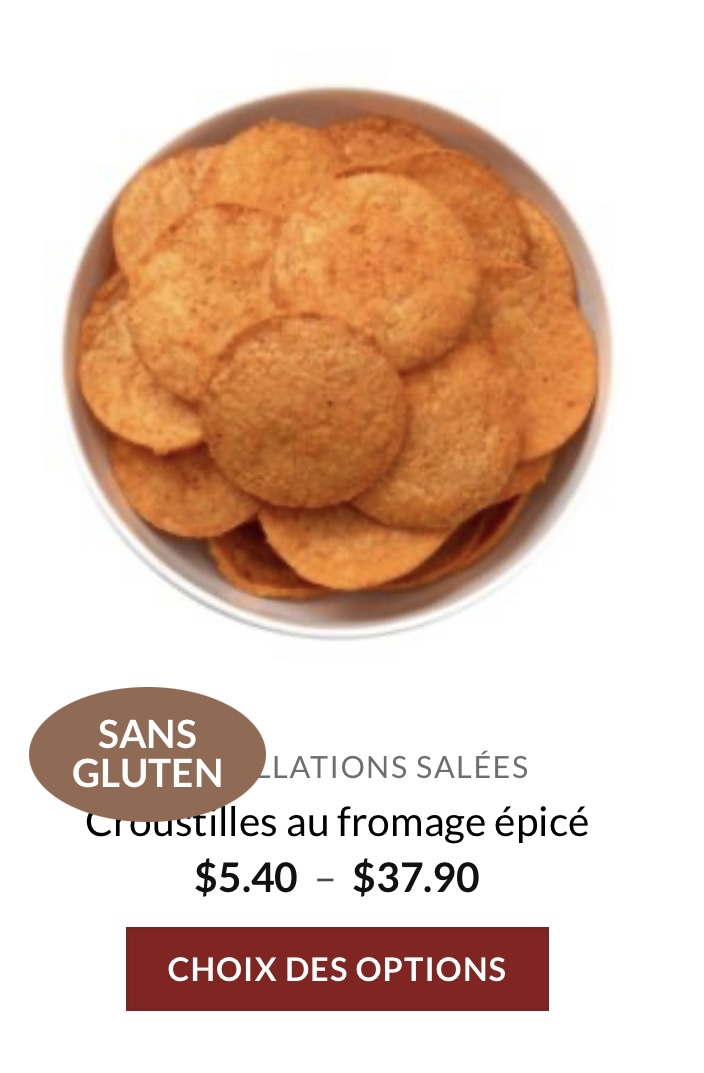Tap the Choix des options button
Screen dimensions: 704x1073
click(337, 968)
